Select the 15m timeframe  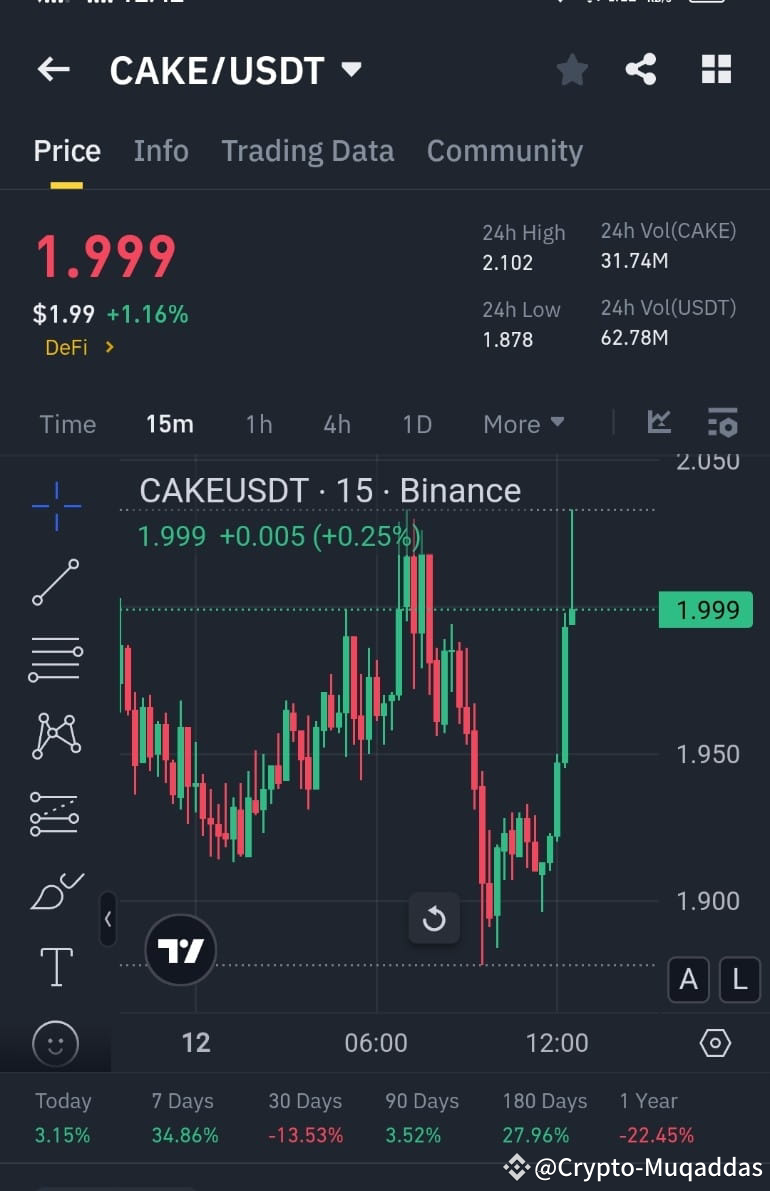(x=169, y=423)
